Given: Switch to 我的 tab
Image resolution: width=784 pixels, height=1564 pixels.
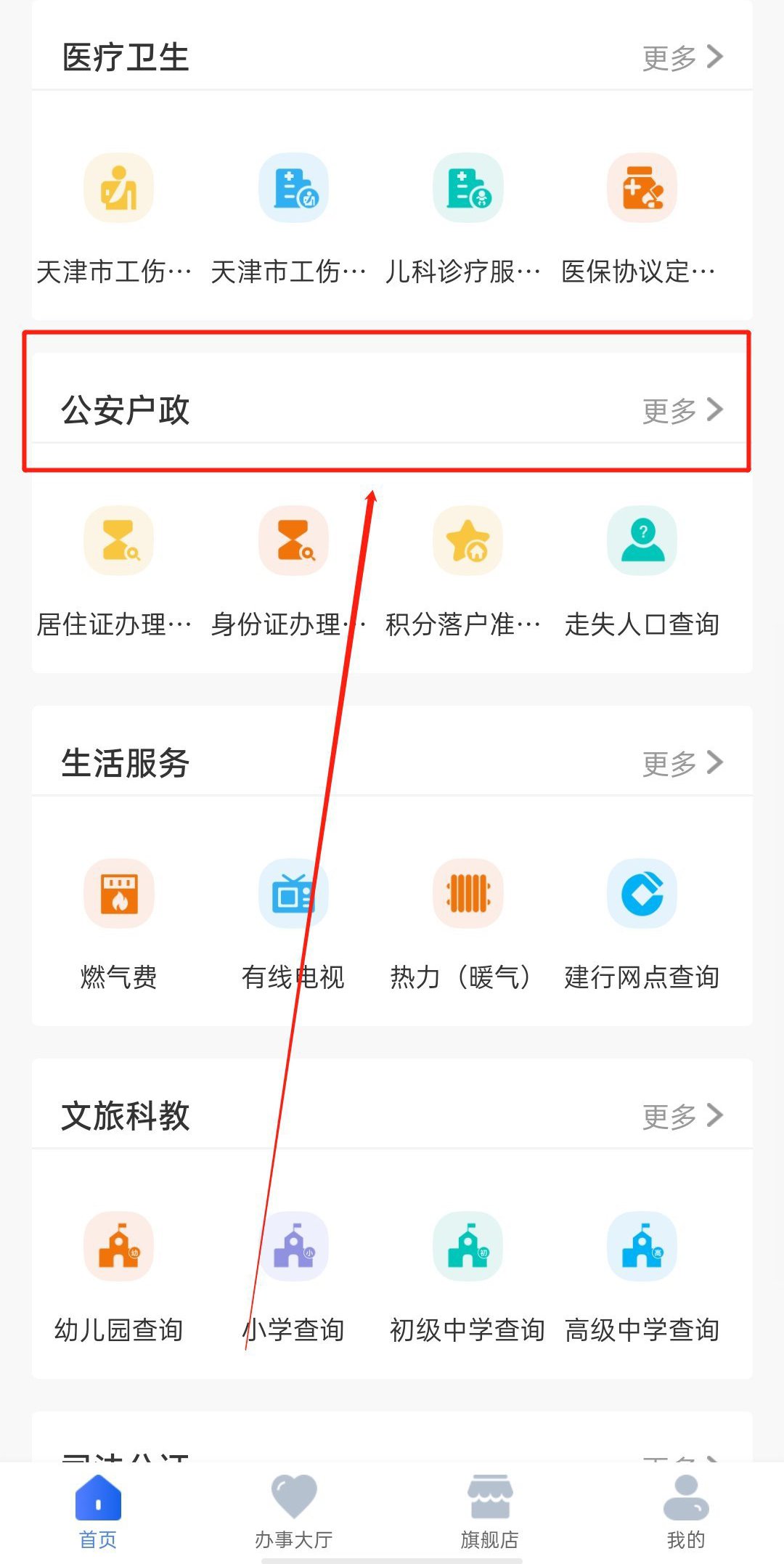Looking at the screenshot, I should point(686,1512).
